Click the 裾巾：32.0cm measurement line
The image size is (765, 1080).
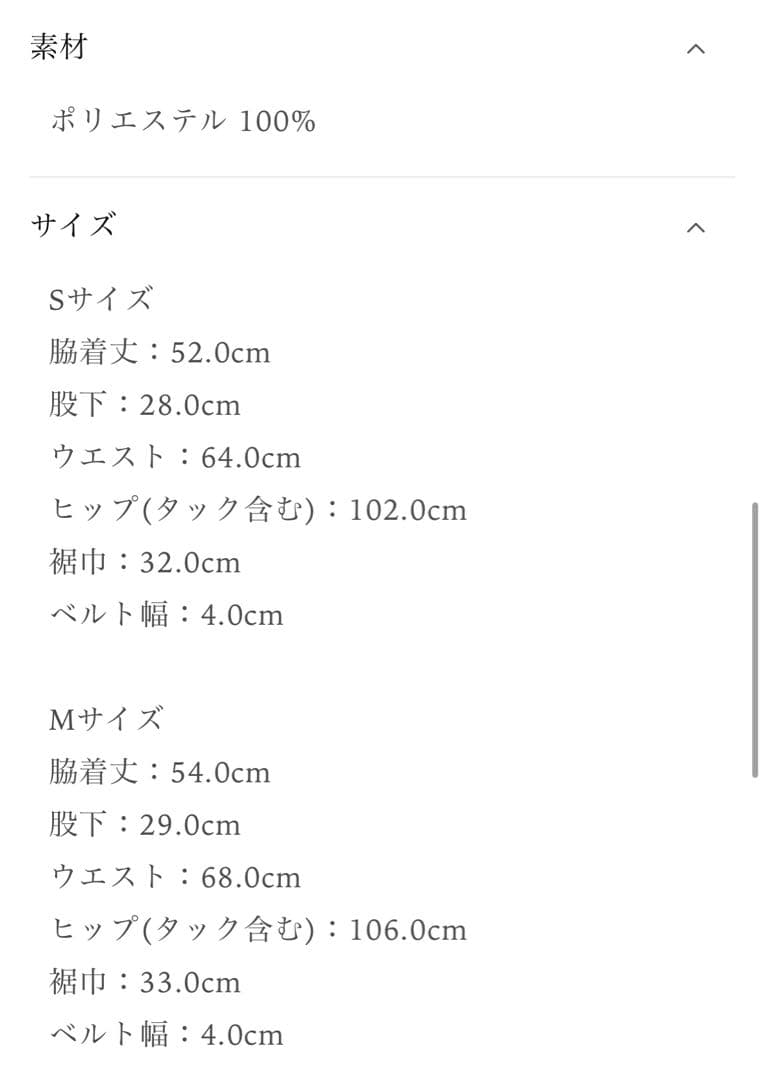pyautogui.click(x=145, y=562)
